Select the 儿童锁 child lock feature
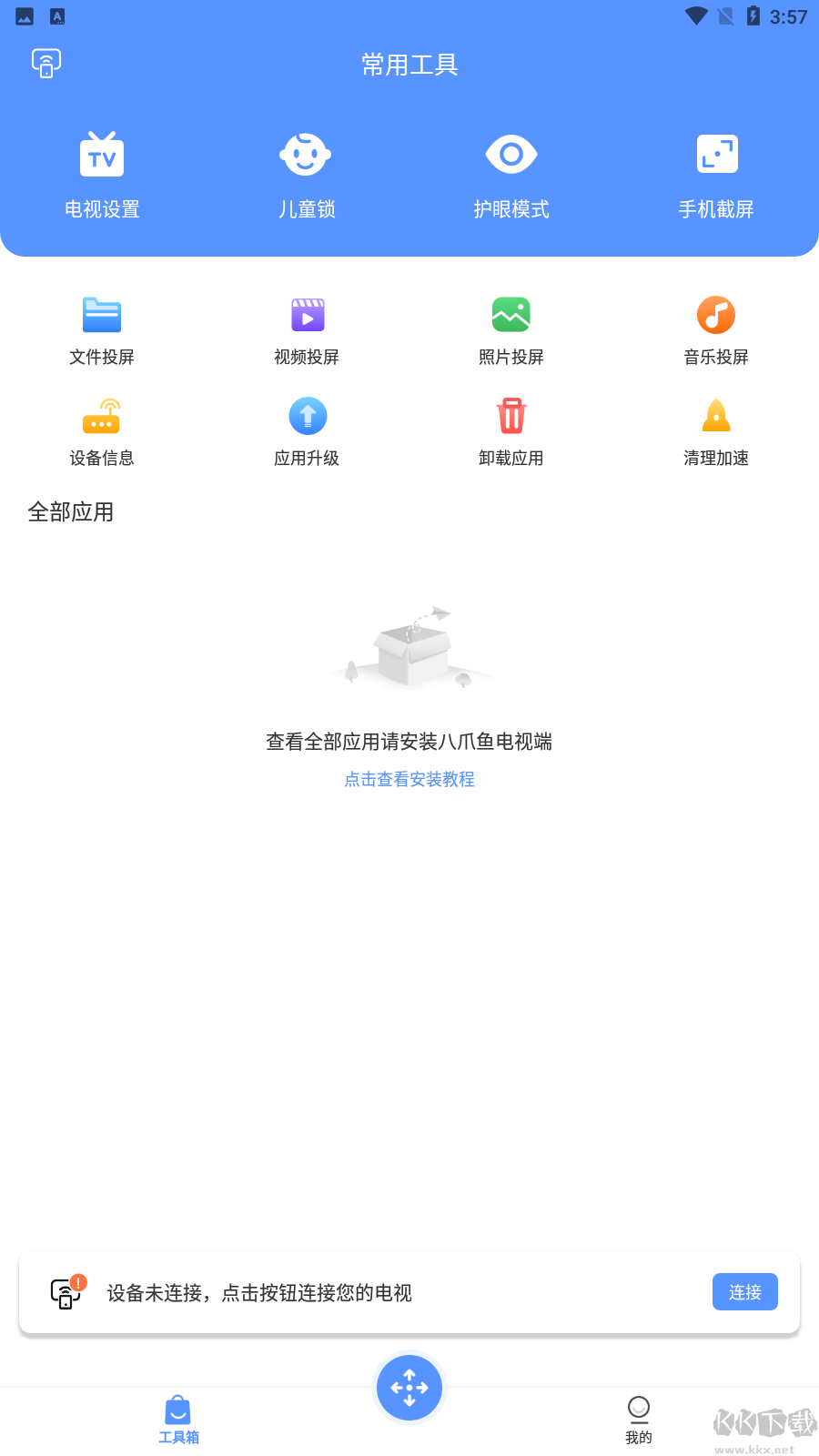This screenshot has width=819, height=1456. 306,173
